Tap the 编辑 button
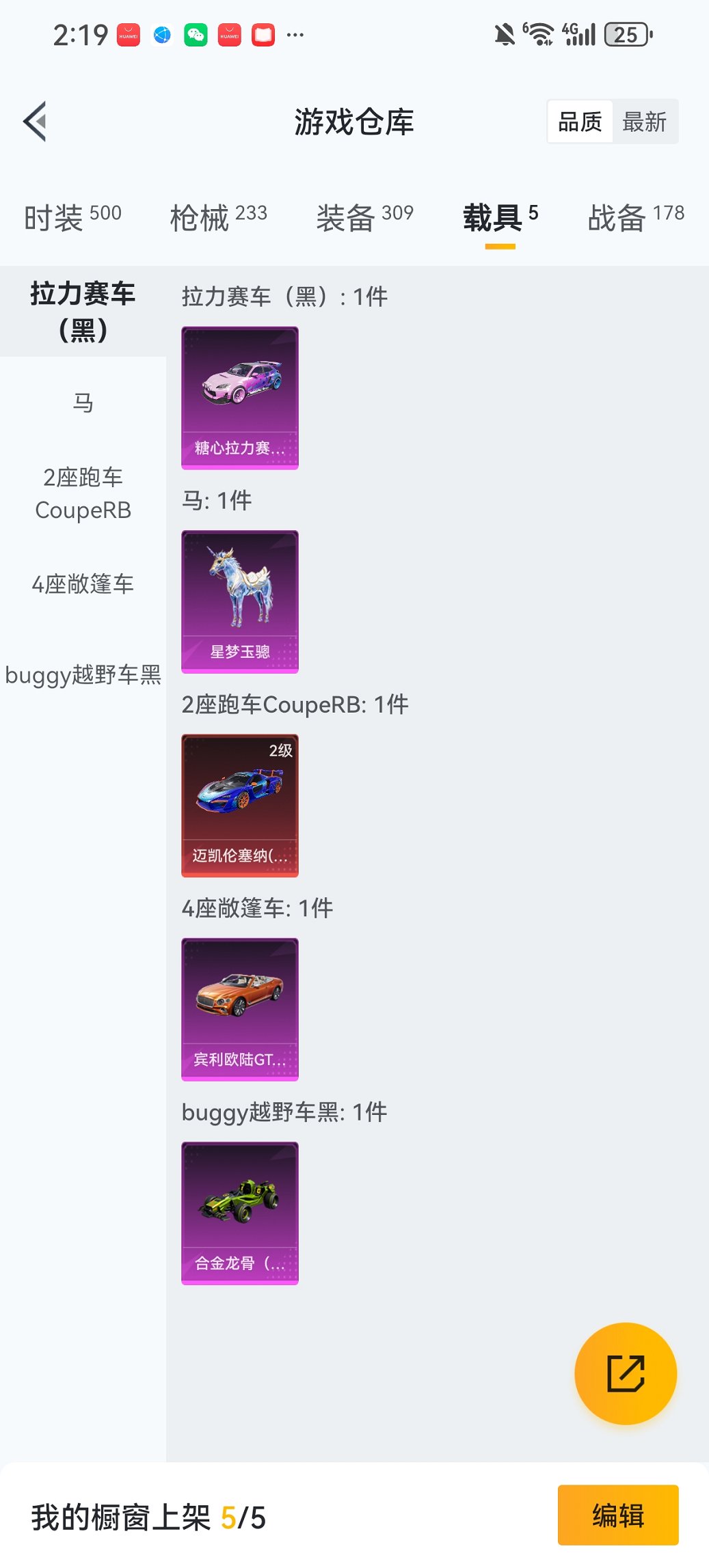 coord(618,1515)
